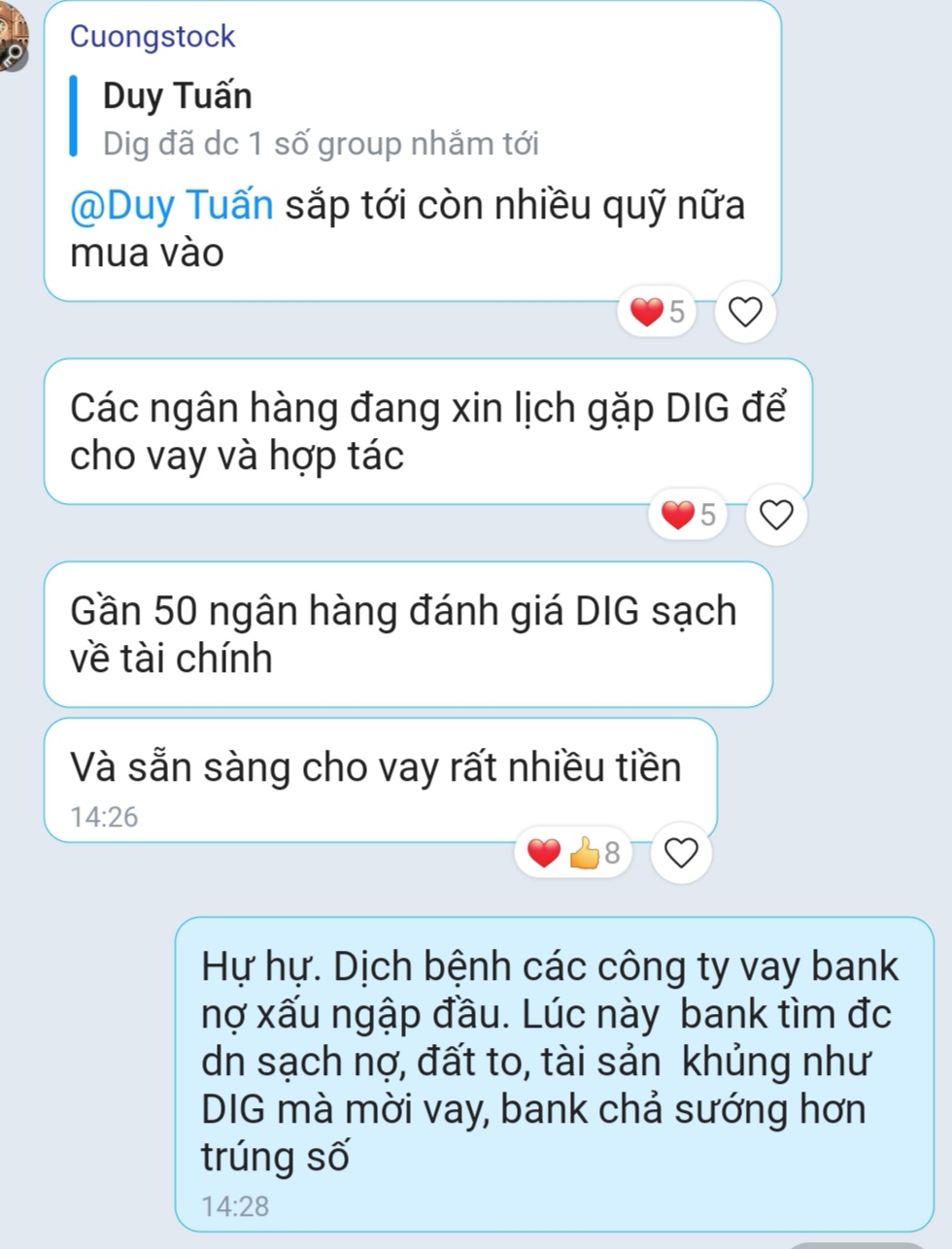952x1249 pixels.
Task: View the 5 reactions on the quỹ nữa mua vào message
Action: [658, 312]
